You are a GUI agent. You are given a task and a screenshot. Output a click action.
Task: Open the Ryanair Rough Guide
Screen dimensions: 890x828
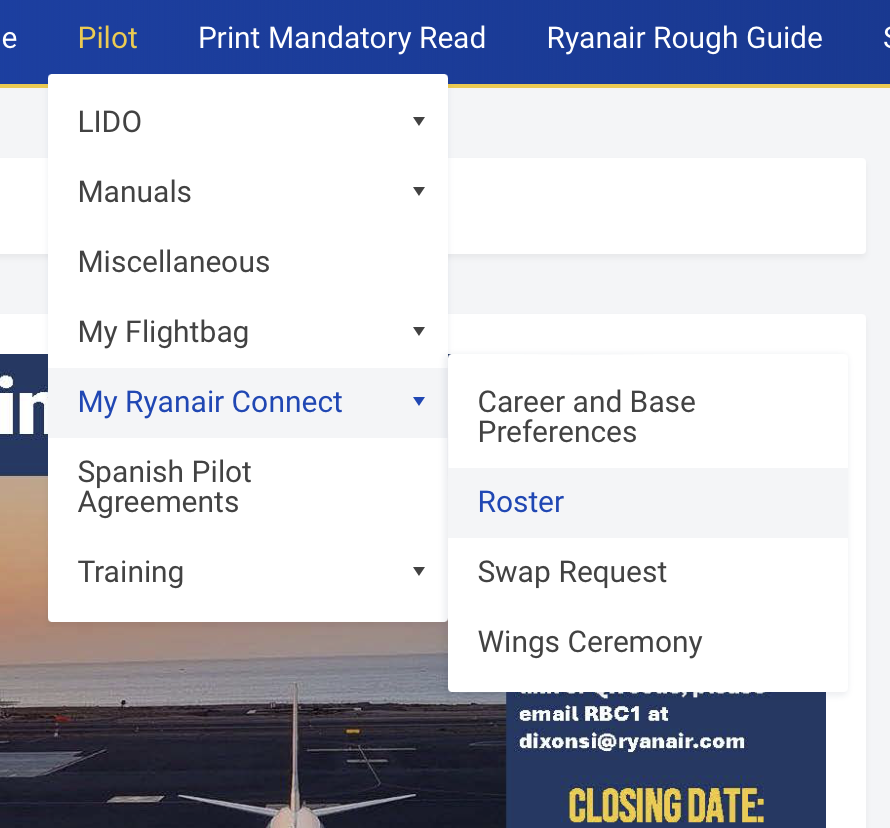click(x=684, y=38)
